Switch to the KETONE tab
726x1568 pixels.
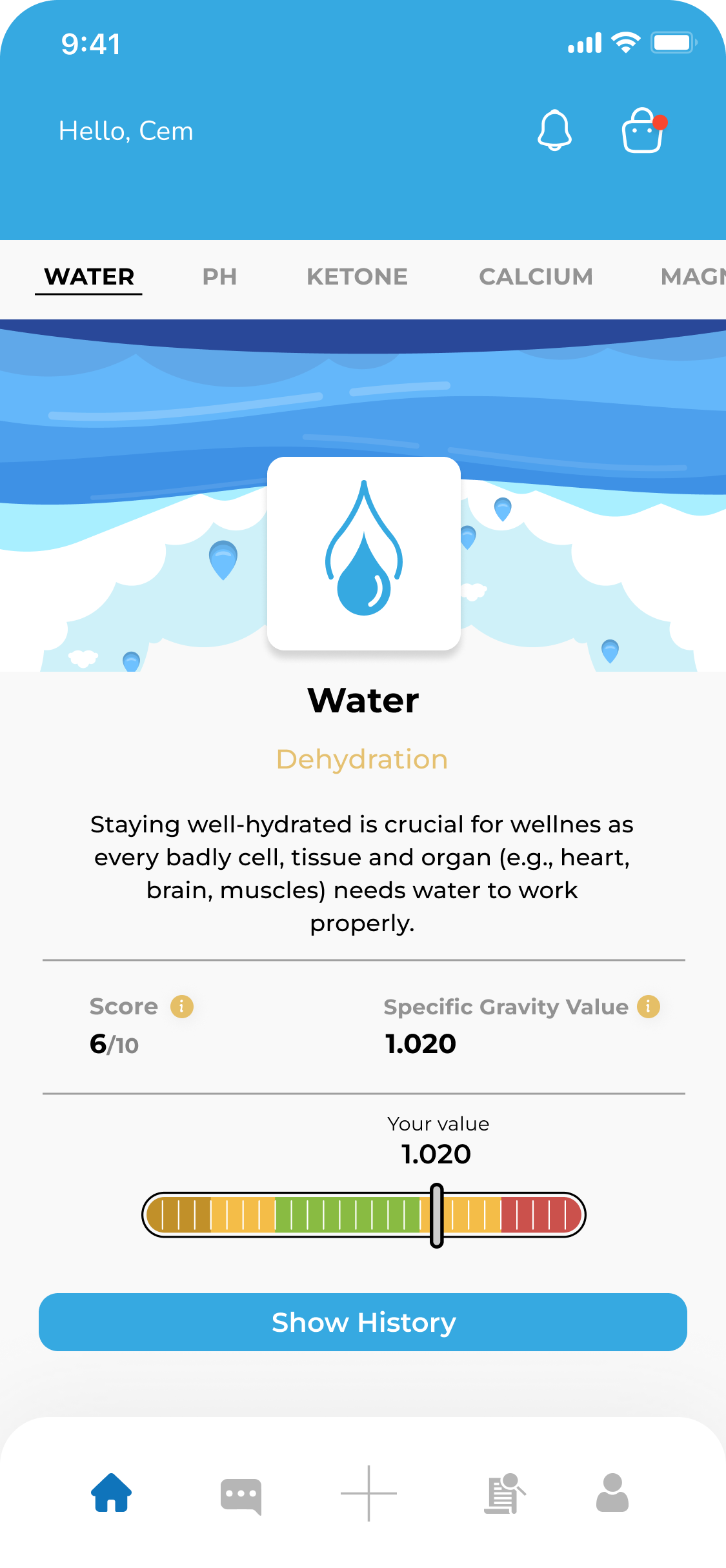point(357,277)
